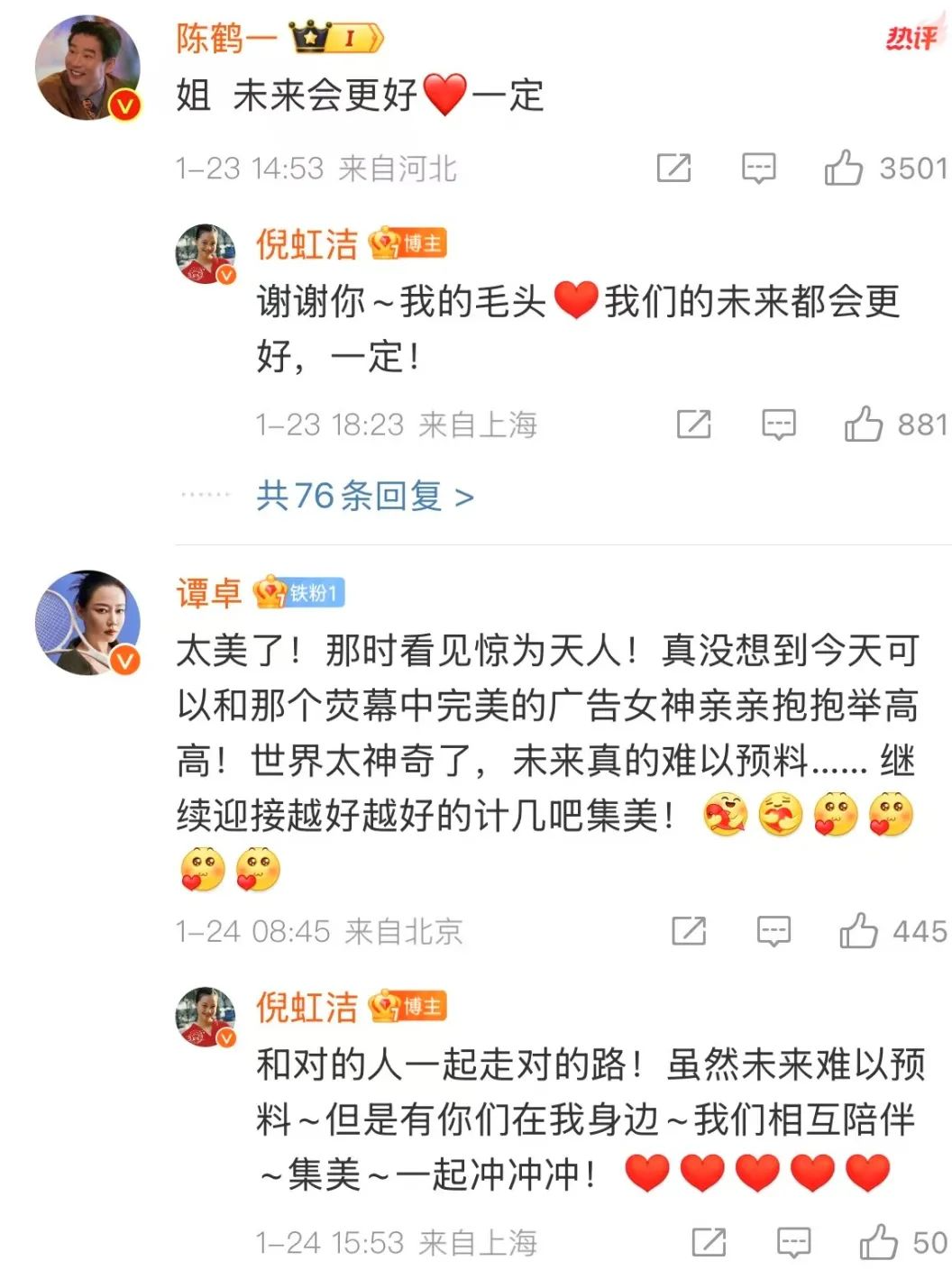This screenshot has height=1279, width=952.
Task: Open the comment bubble icon on 陈鹤一's comment
Action: pyautogui.click(x=759, y=168)
